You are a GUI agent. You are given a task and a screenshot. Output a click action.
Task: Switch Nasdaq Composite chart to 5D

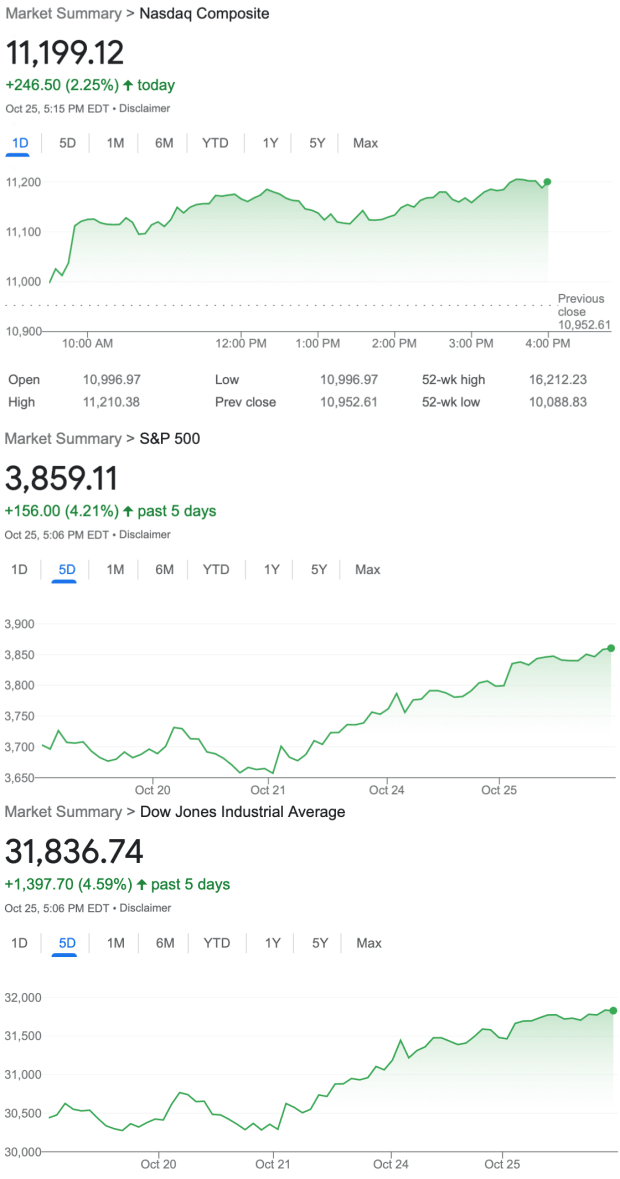pos(67,143)
